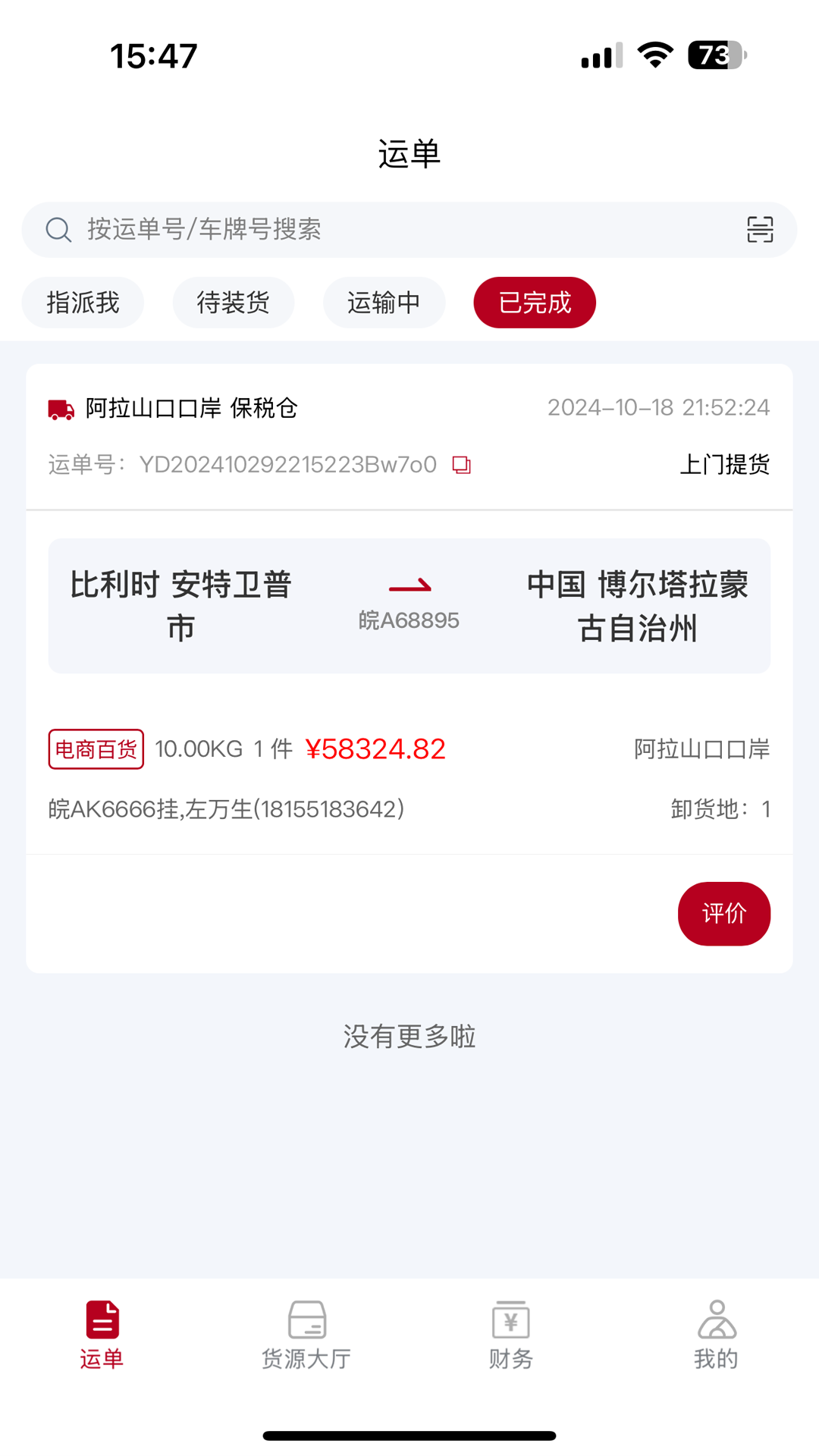Screen dimensions: 819x1456
Task: Tap the 评价 button to rate
Action: click(x=724, y=914)
